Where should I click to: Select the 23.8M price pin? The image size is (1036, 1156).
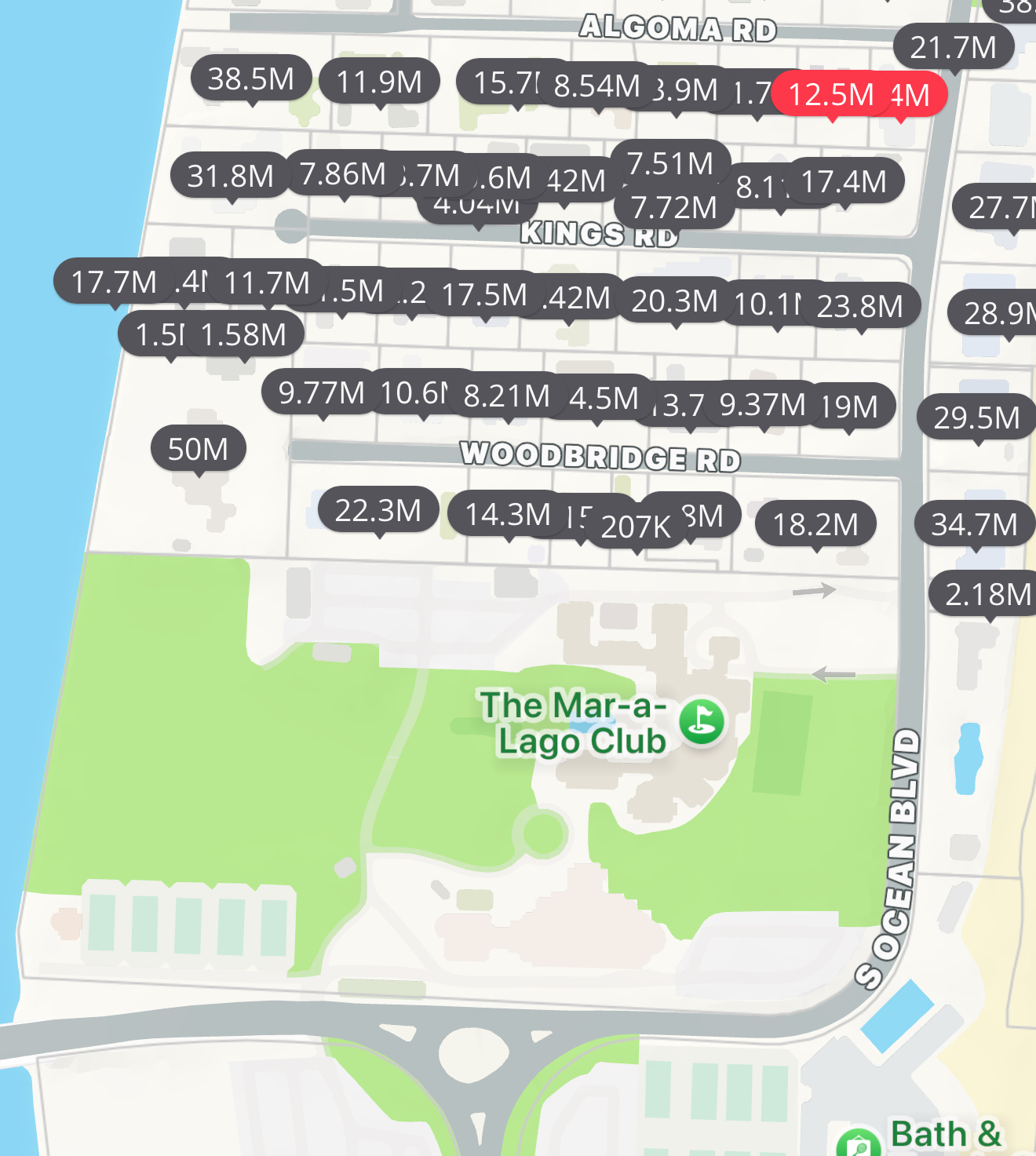click(860, 306)
